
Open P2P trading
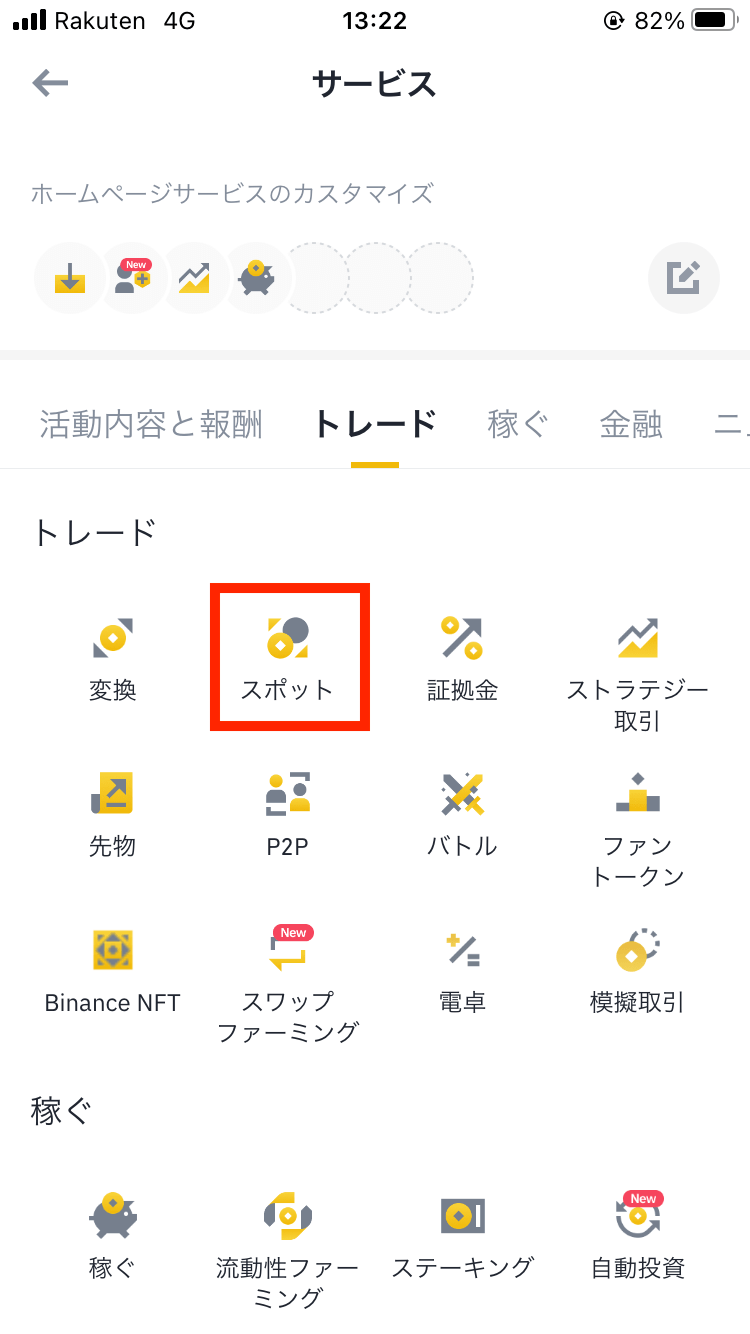pos(288,816)
